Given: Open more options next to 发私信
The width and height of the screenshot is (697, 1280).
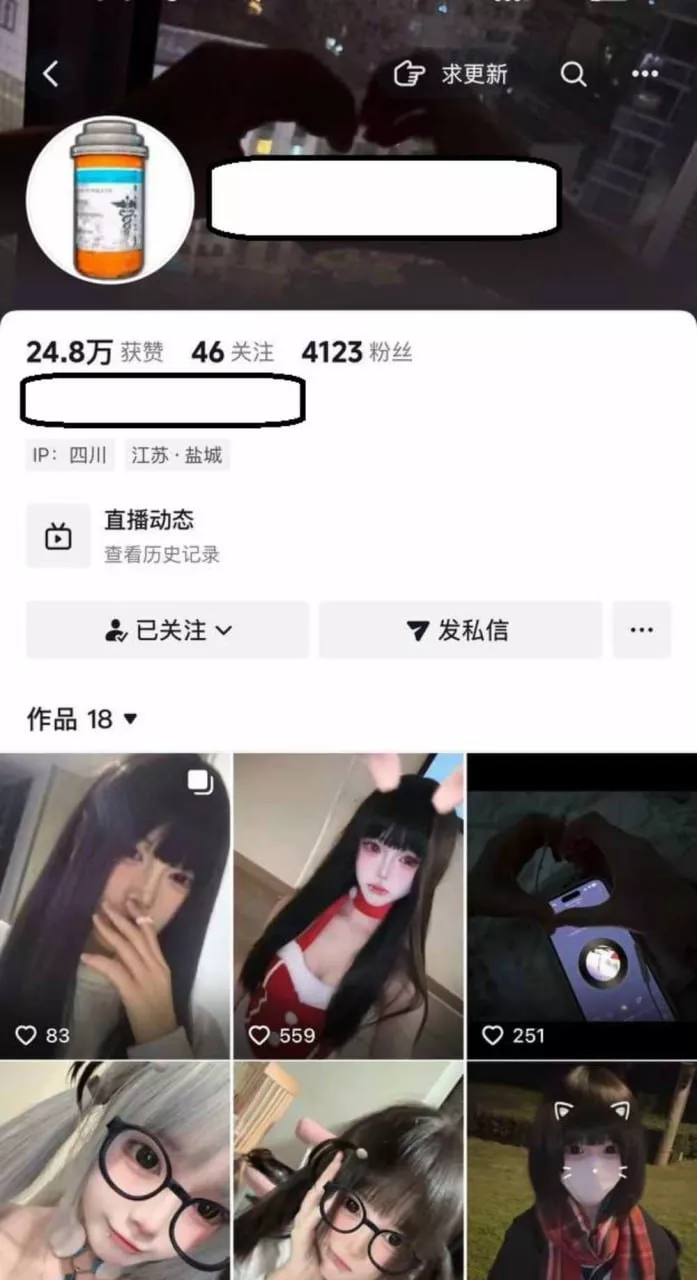Looking at the screenshot, I should pyautogui.click(x=642, y=630).
